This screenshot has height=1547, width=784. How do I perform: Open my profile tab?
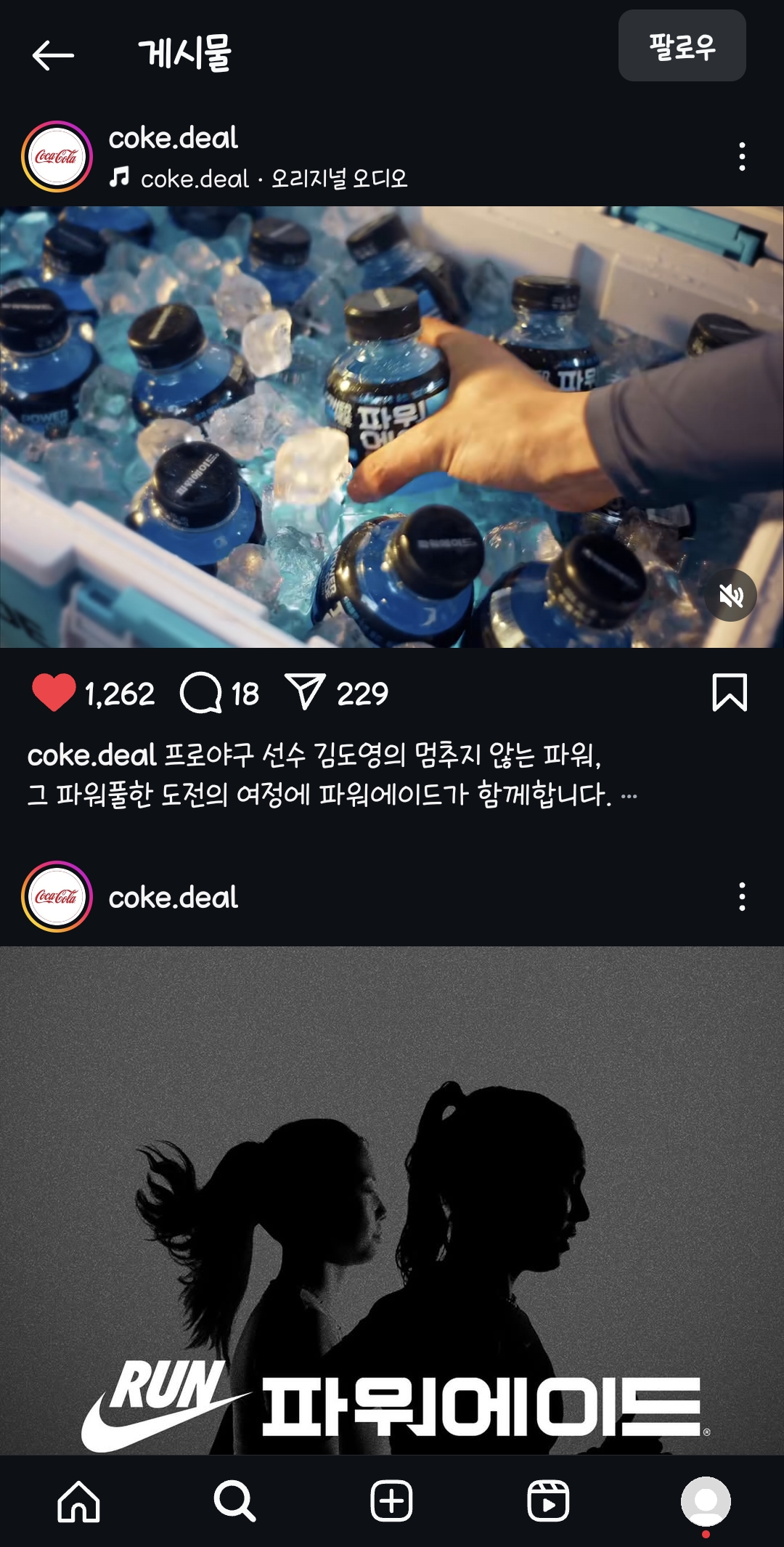click(705, 1501)
